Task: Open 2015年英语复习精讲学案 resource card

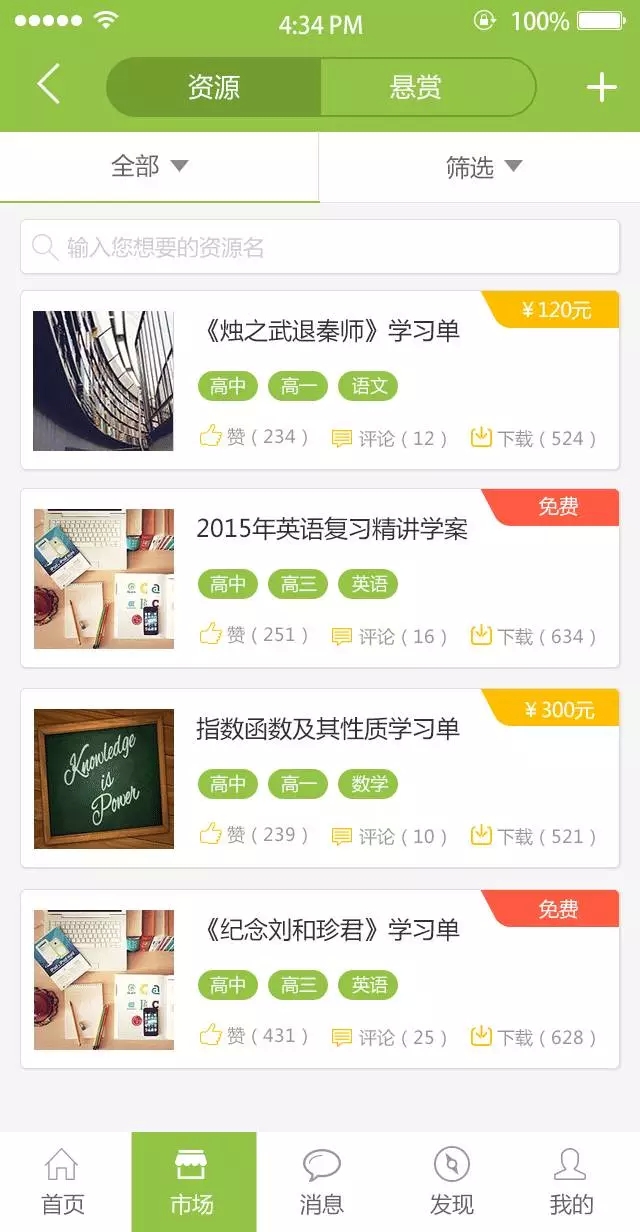Action: point(332,529)
